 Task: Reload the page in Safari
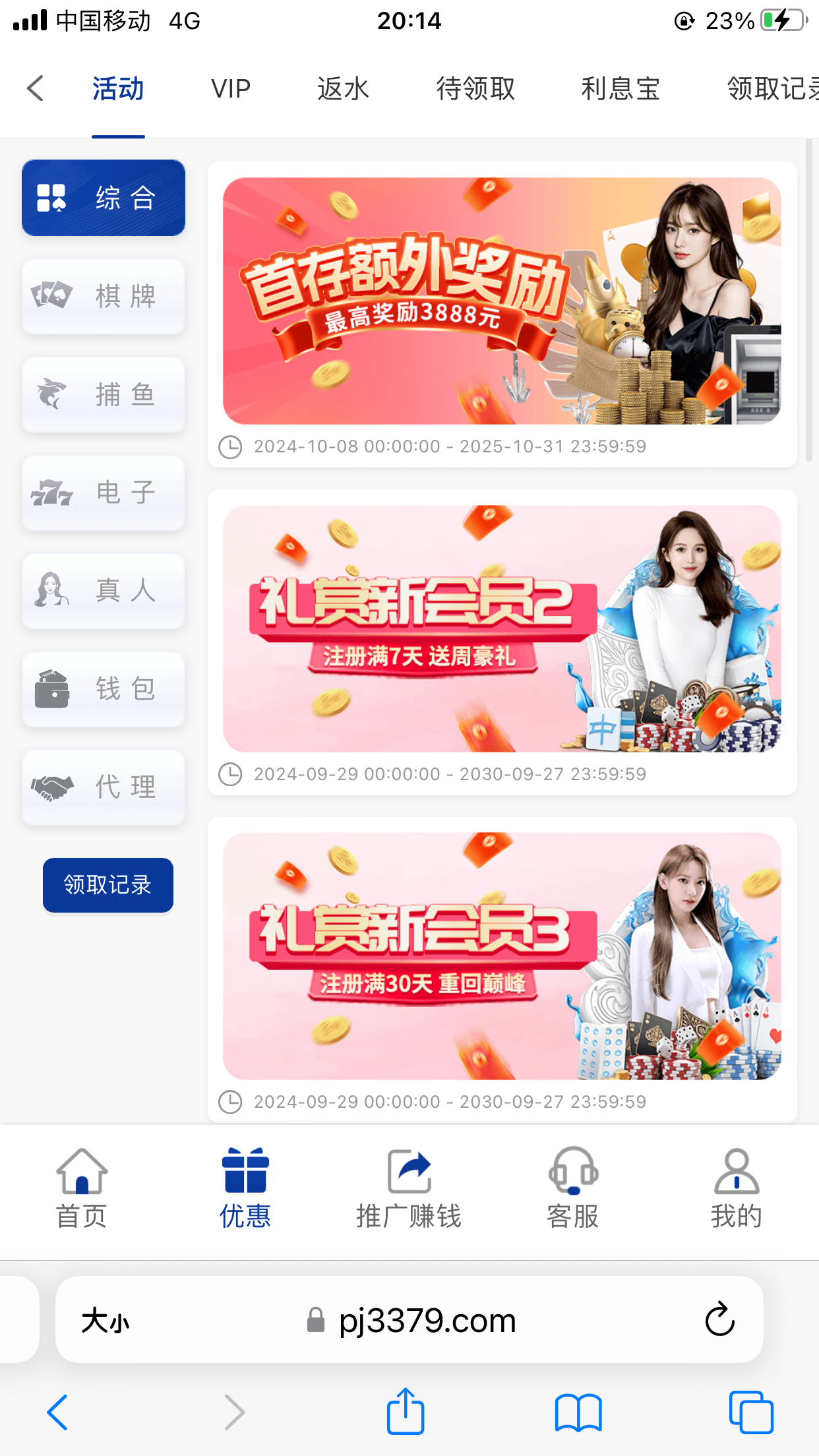click(x=719, y=1319)
